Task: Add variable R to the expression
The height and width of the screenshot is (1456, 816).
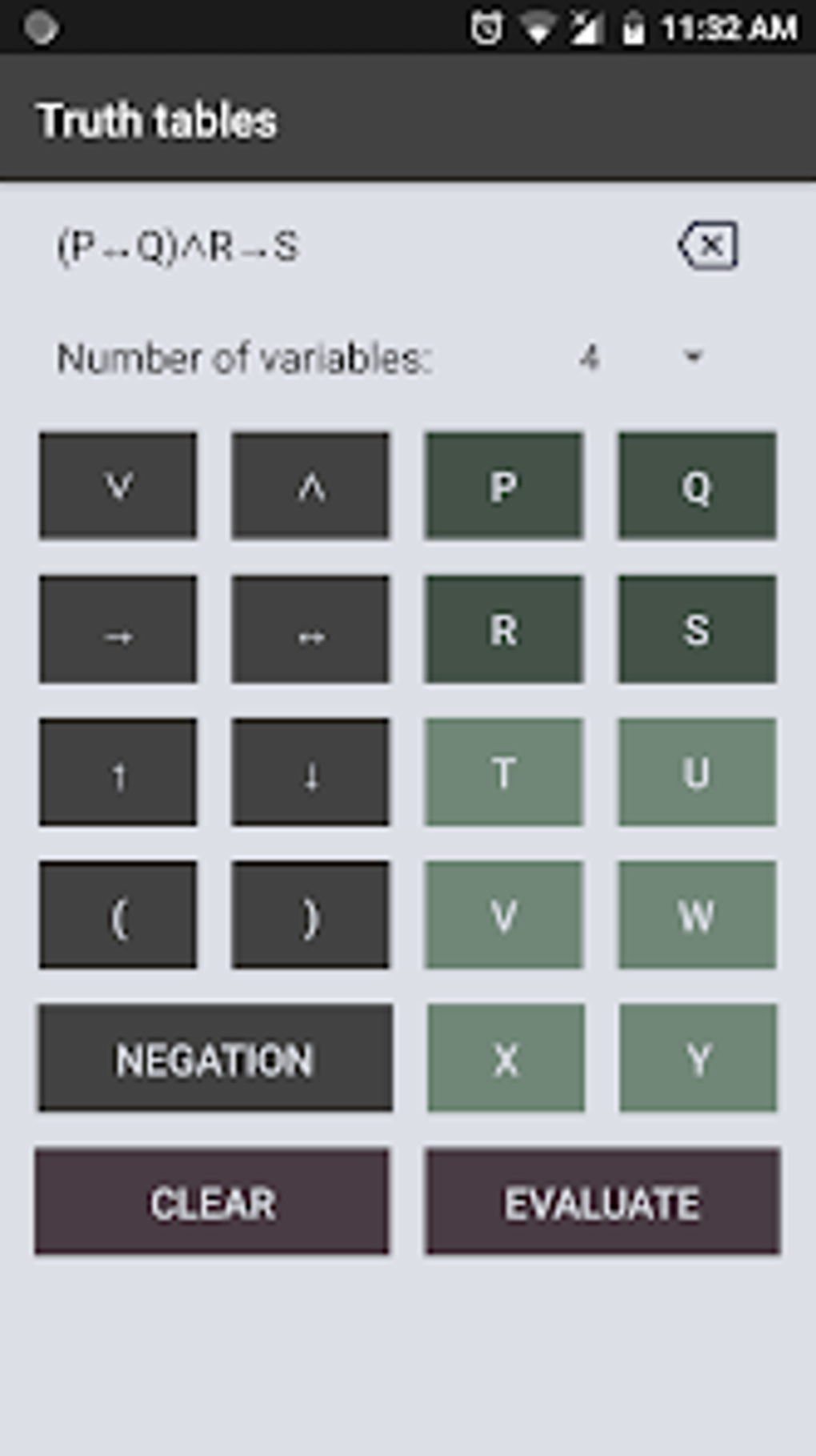Action: tap(504, 629)
